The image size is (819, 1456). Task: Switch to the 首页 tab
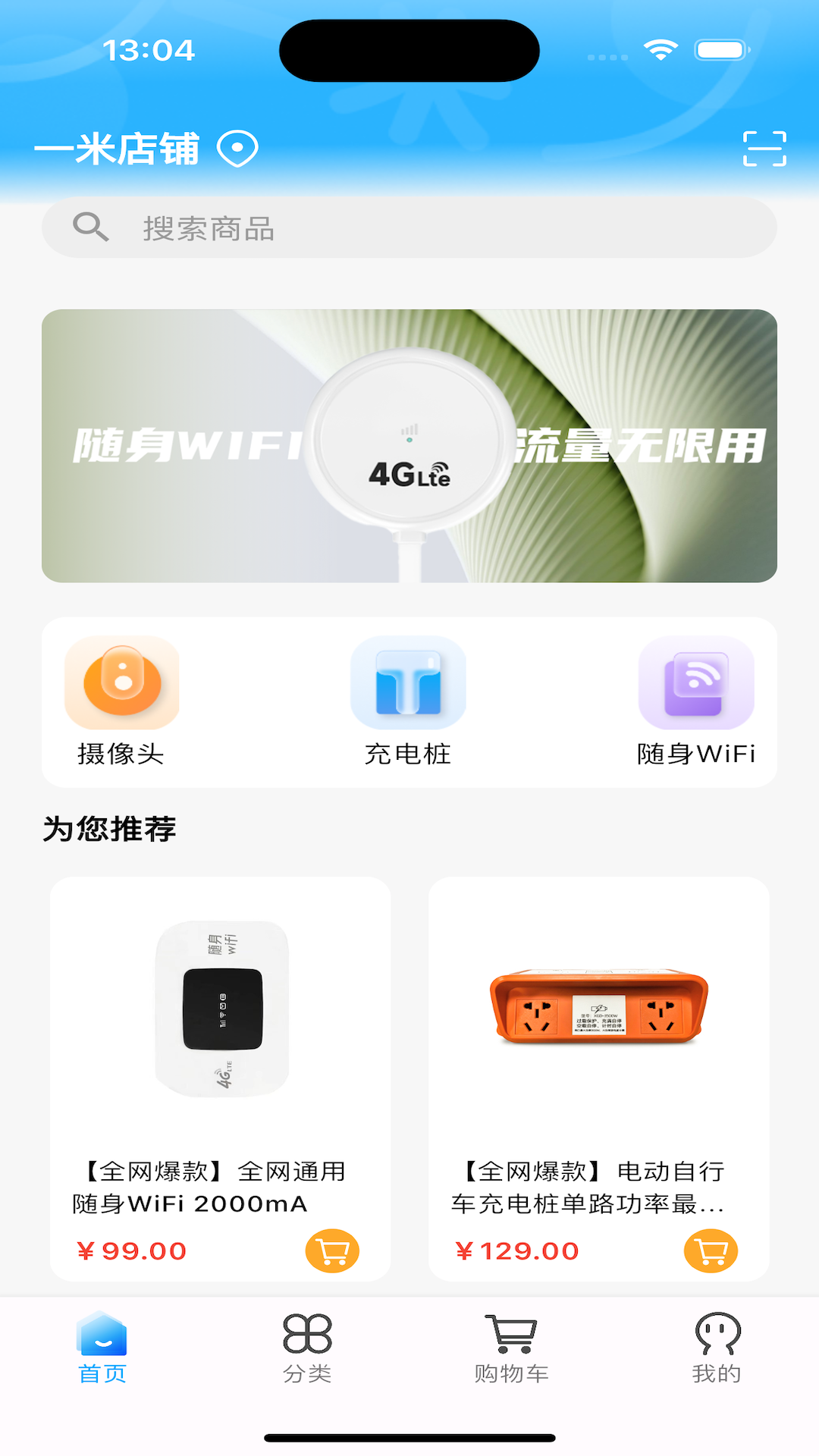pyautogui.click(x=102, y=1348)
